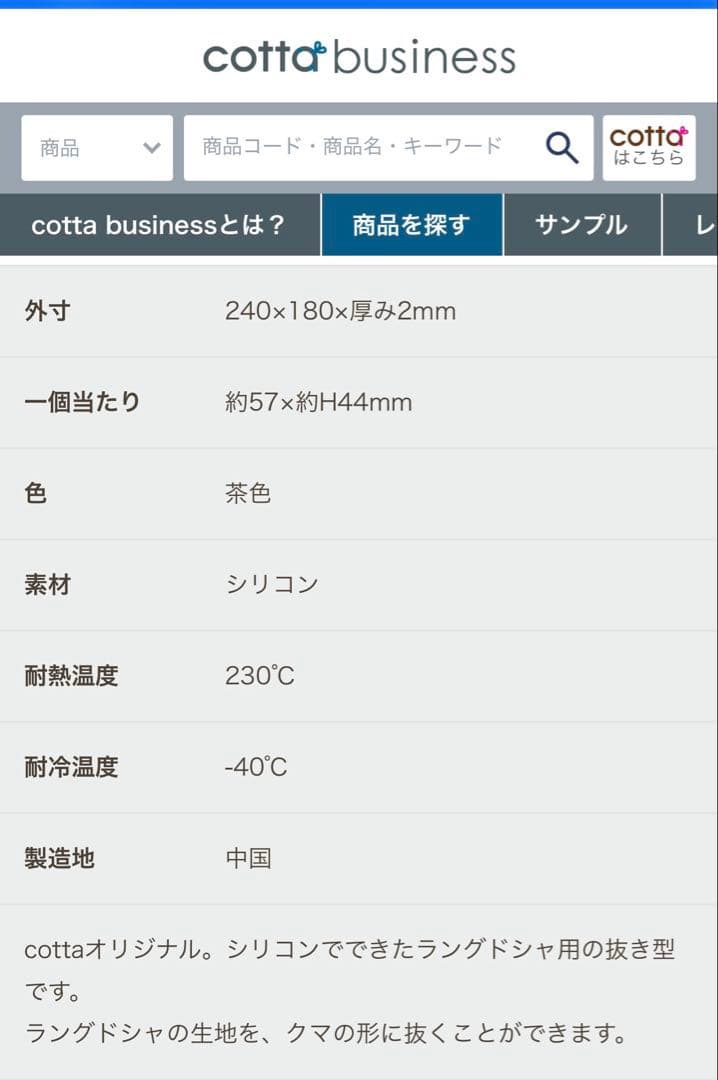This screenshot has width=718, height=1080.
Task: Go to cotta はこちら site button
Action: [648, 148]
